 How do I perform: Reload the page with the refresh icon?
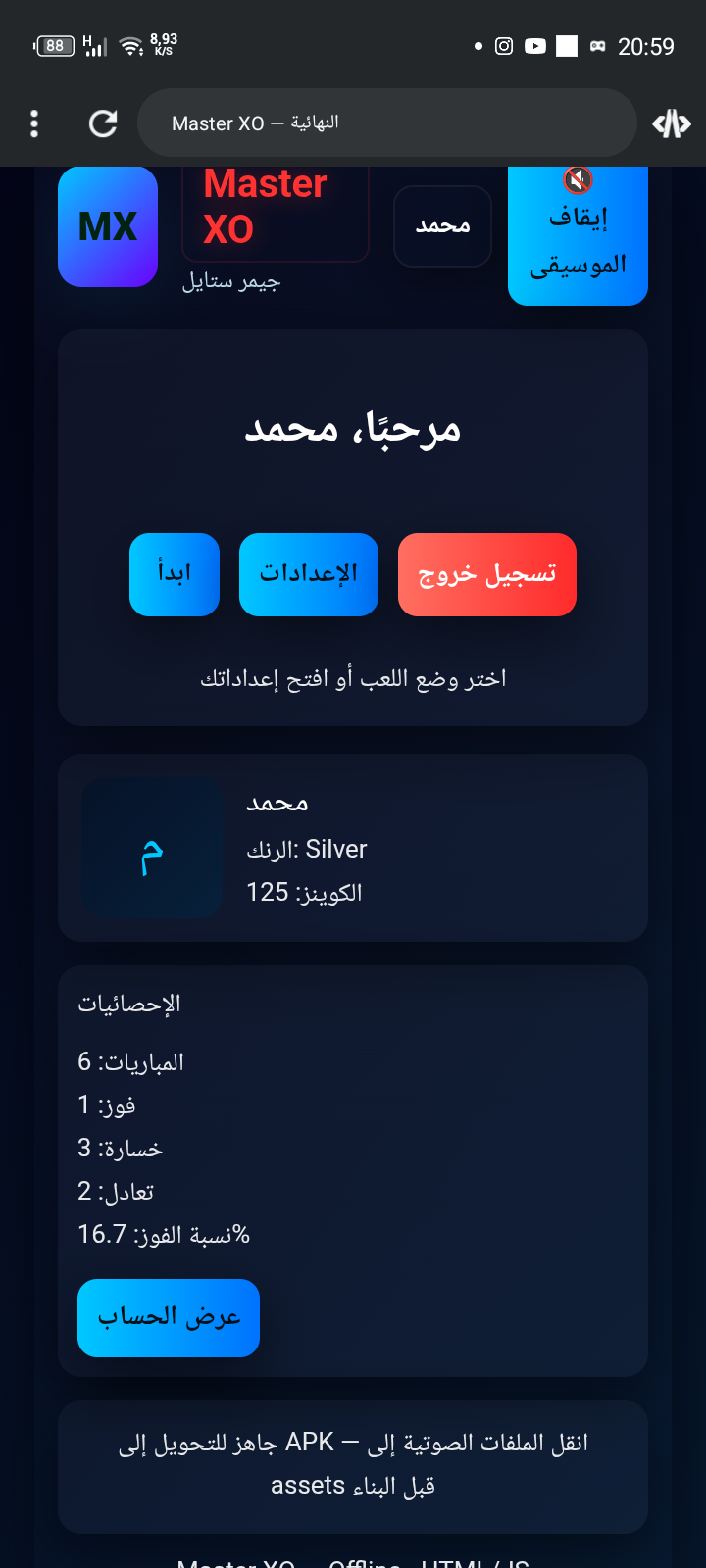103,123
